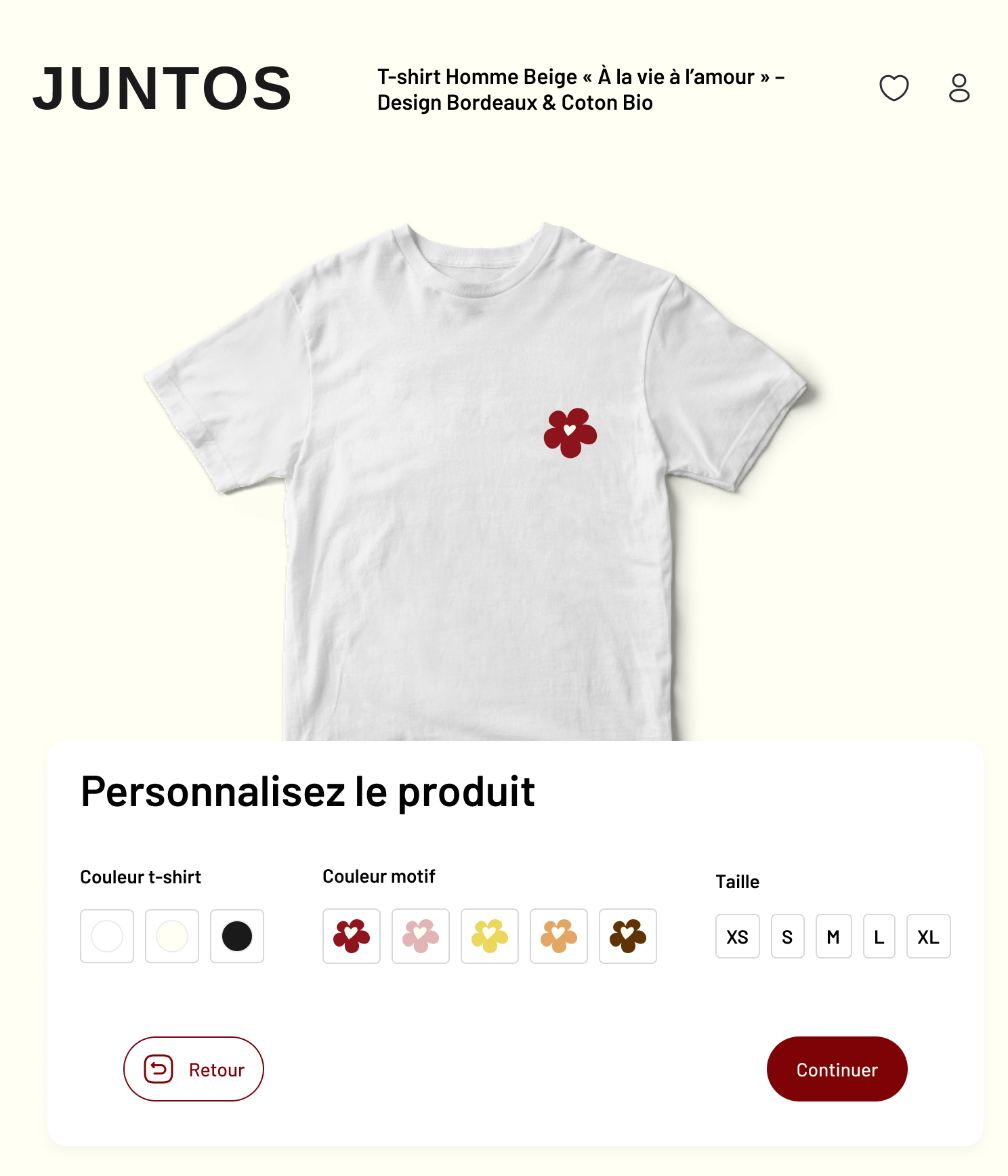1008x1176 pixels.
Task: Go back with the Retour button
Action: point(194,1069)
